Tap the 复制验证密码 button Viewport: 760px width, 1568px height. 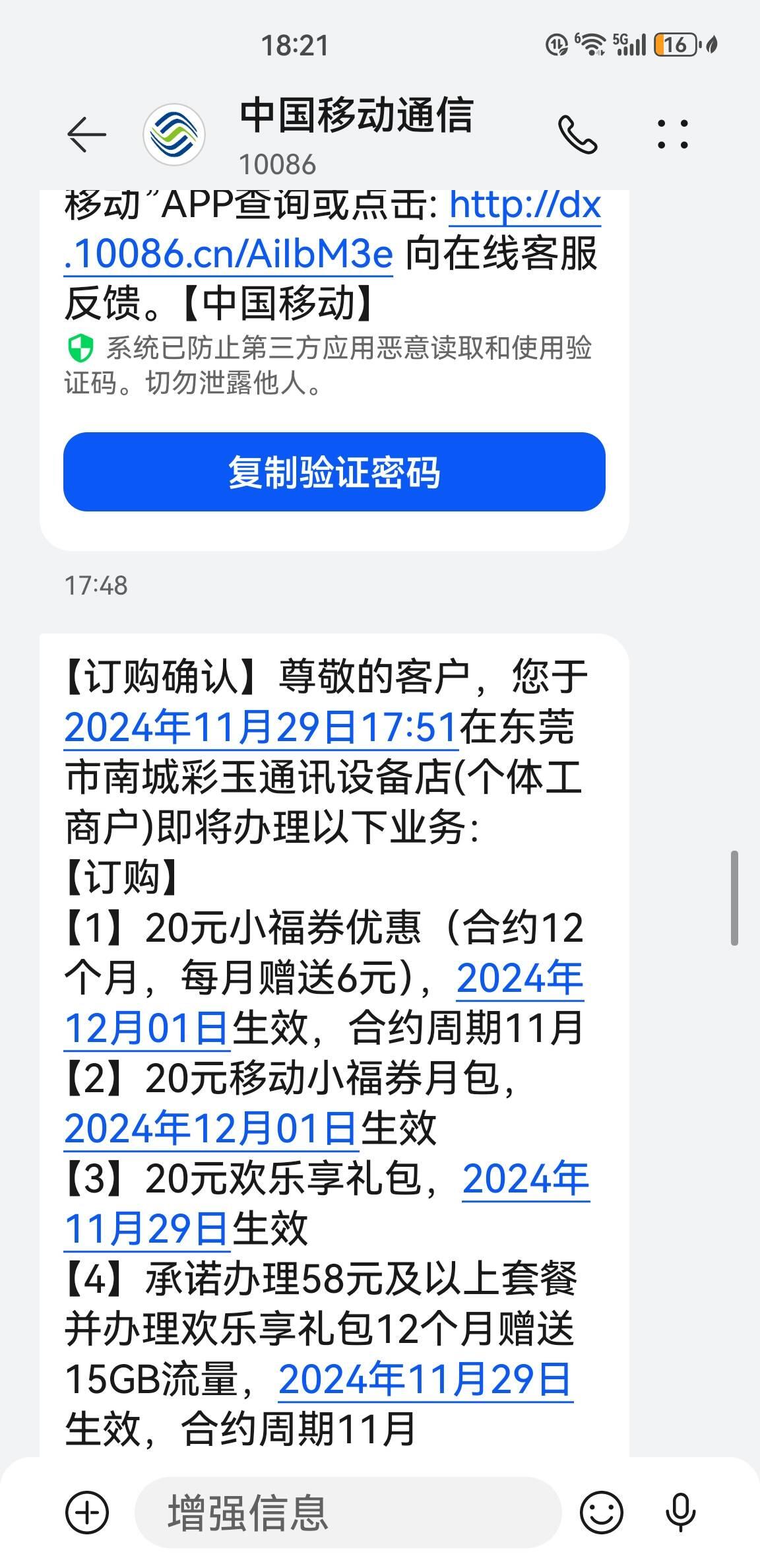point(334,472)
